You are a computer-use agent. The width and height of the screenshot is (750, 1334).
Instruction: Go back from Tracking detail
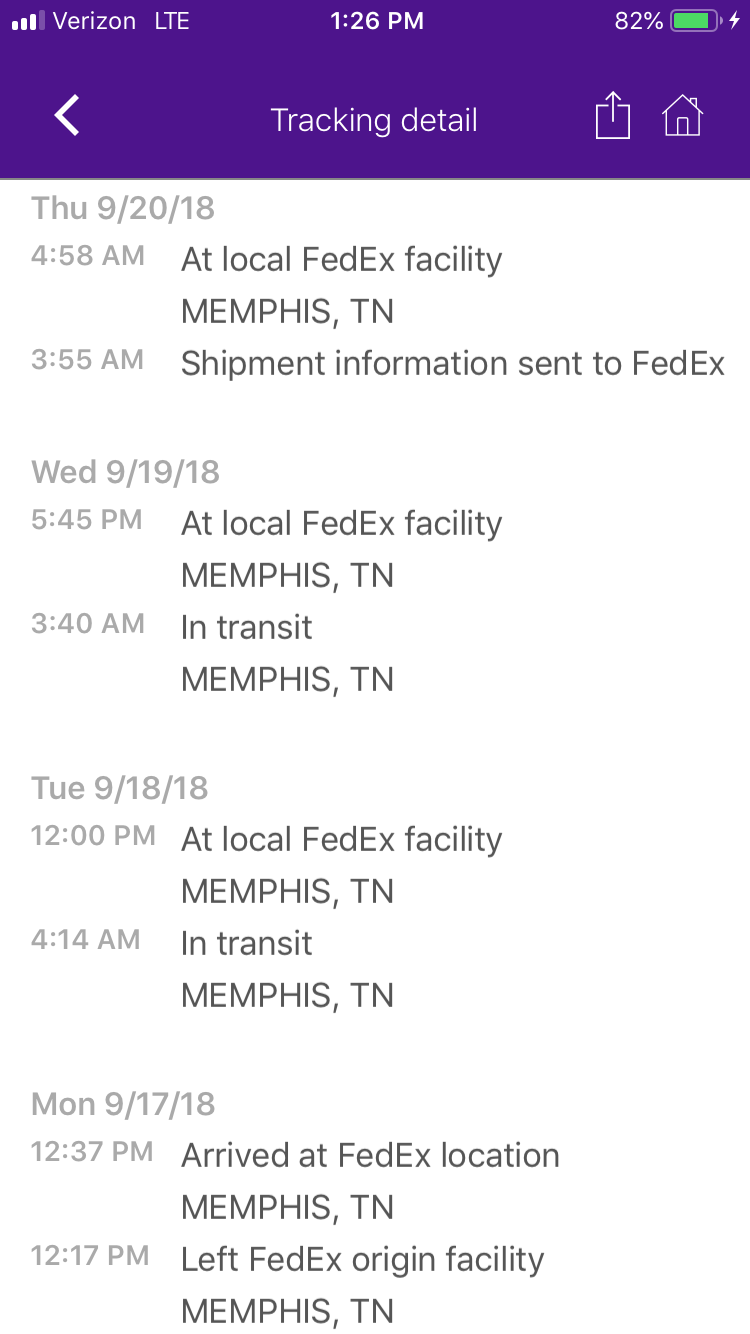tap(67, 116)
